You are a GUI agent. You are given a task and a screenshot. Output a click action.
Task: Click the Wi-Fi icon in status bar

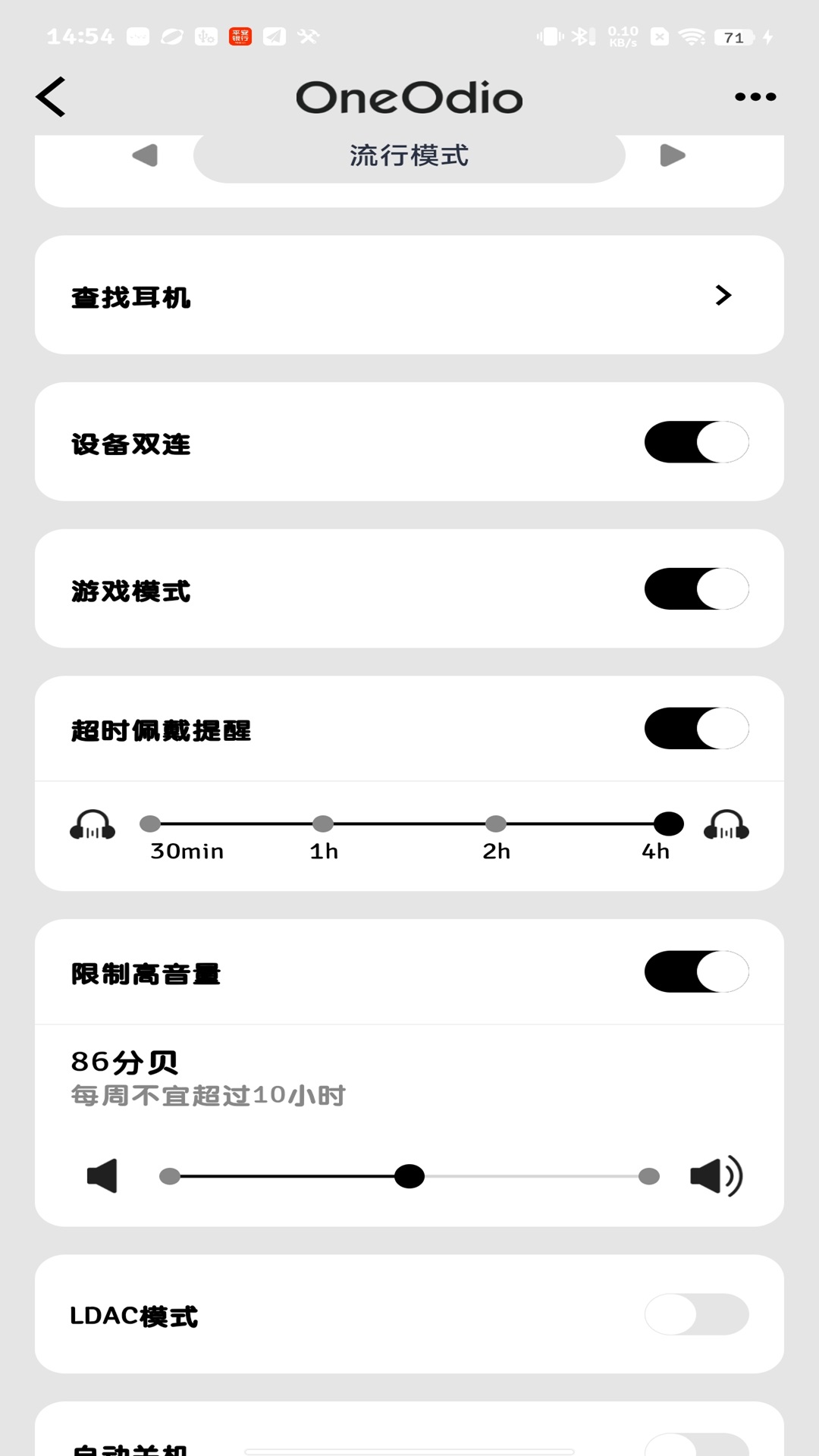[x=692, y=33]
